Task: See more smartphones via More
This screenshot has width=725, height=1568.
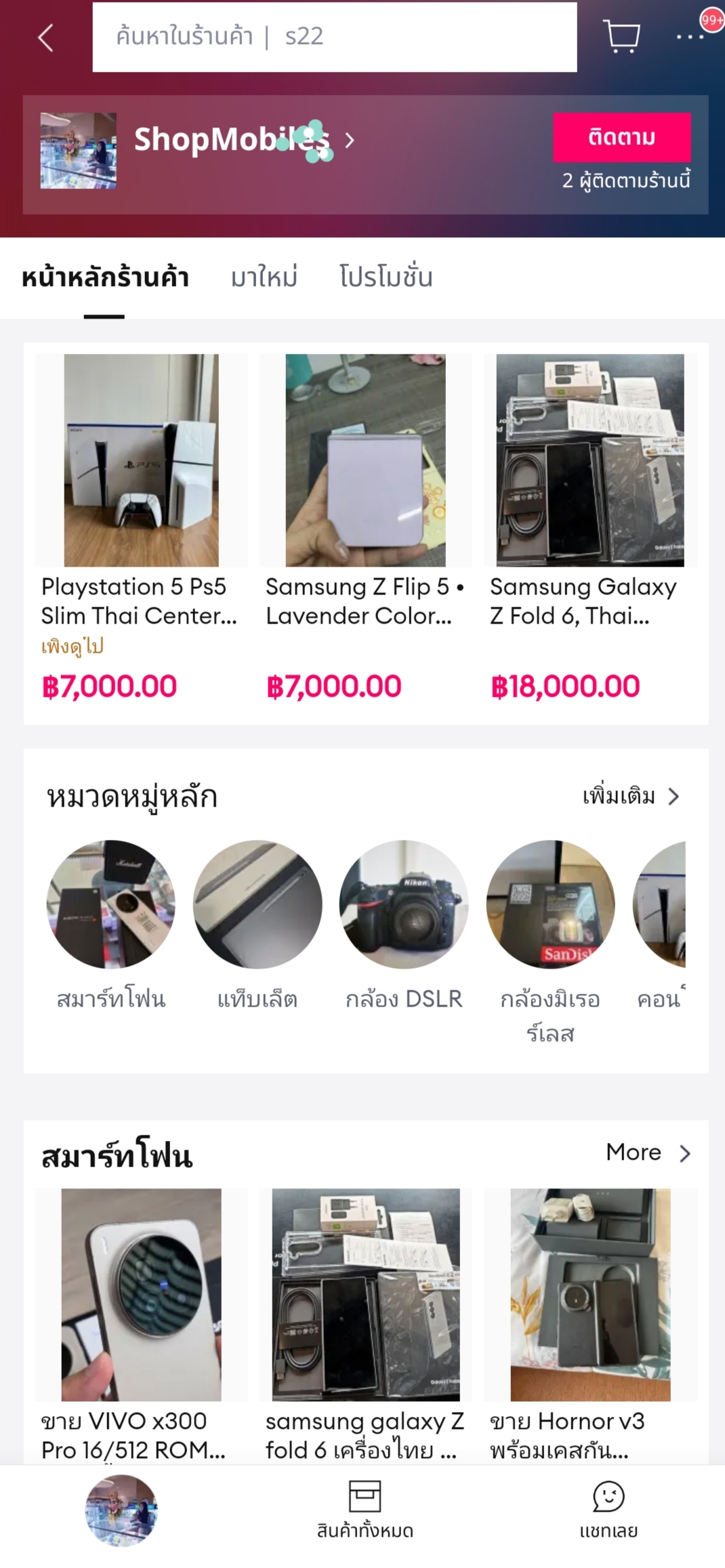Action: click(648, 1153)
